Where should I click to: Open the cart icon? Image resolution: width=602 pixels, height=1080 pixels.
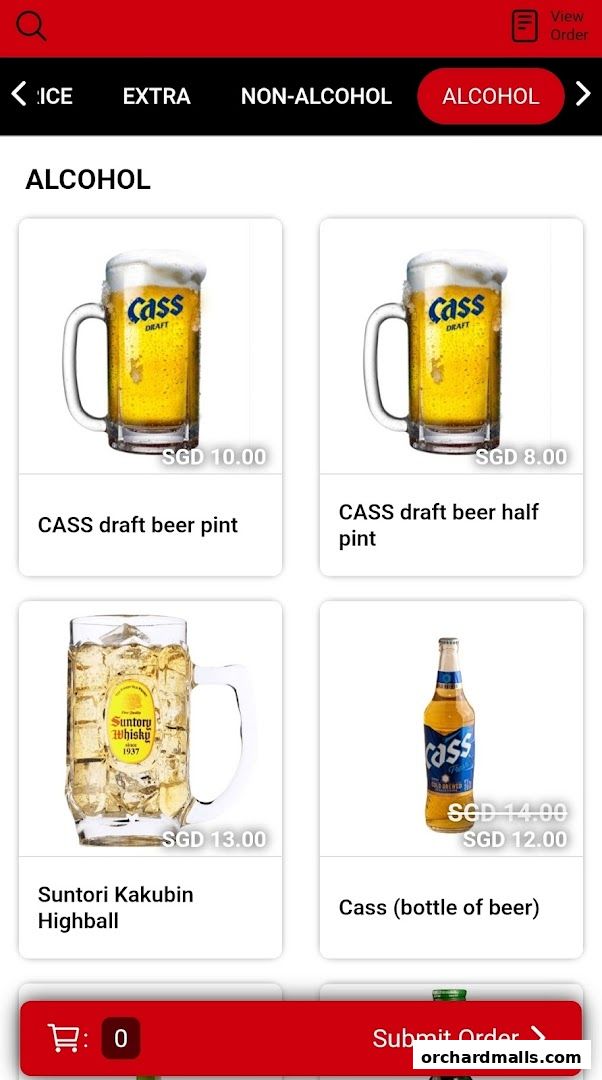[63, 1038]
